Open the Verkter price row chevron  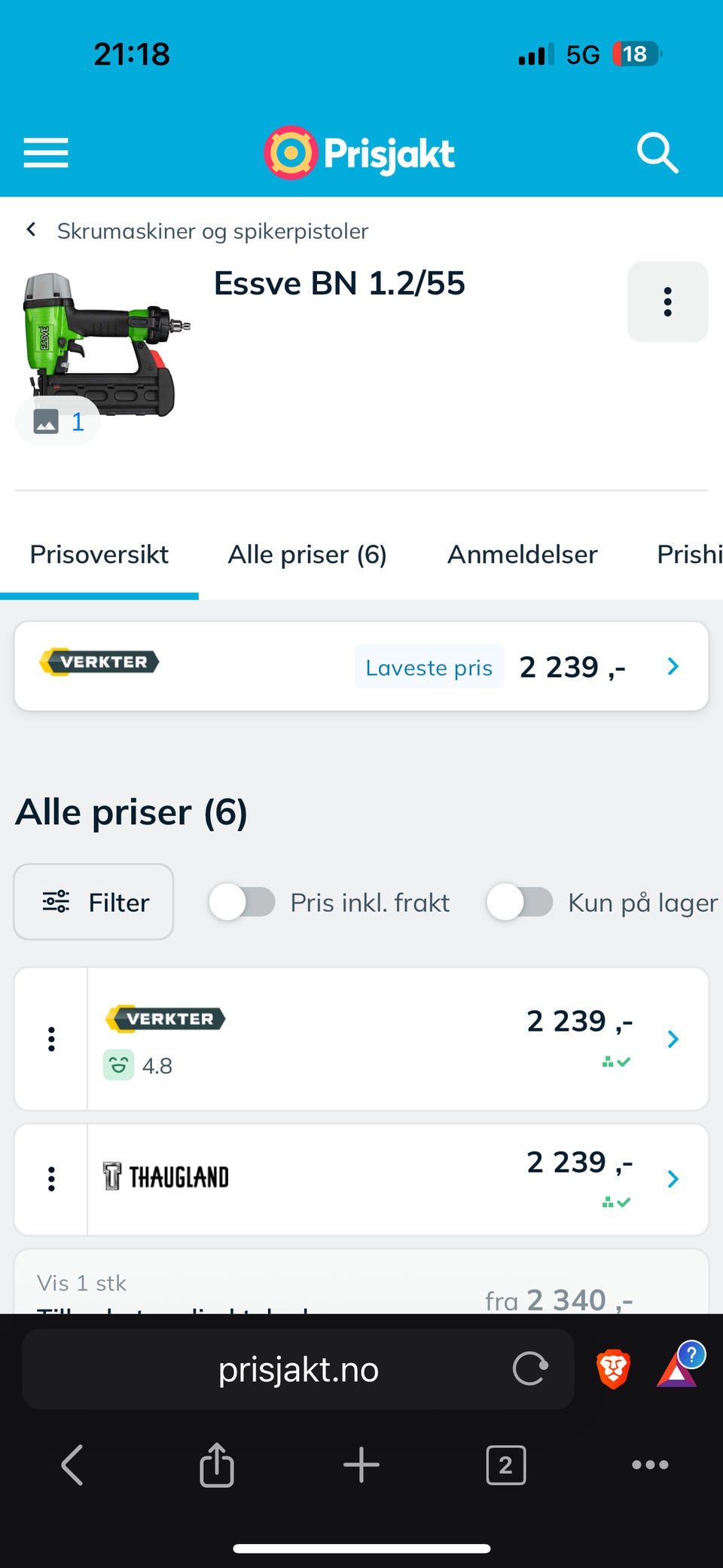[x=673, y=1038]
